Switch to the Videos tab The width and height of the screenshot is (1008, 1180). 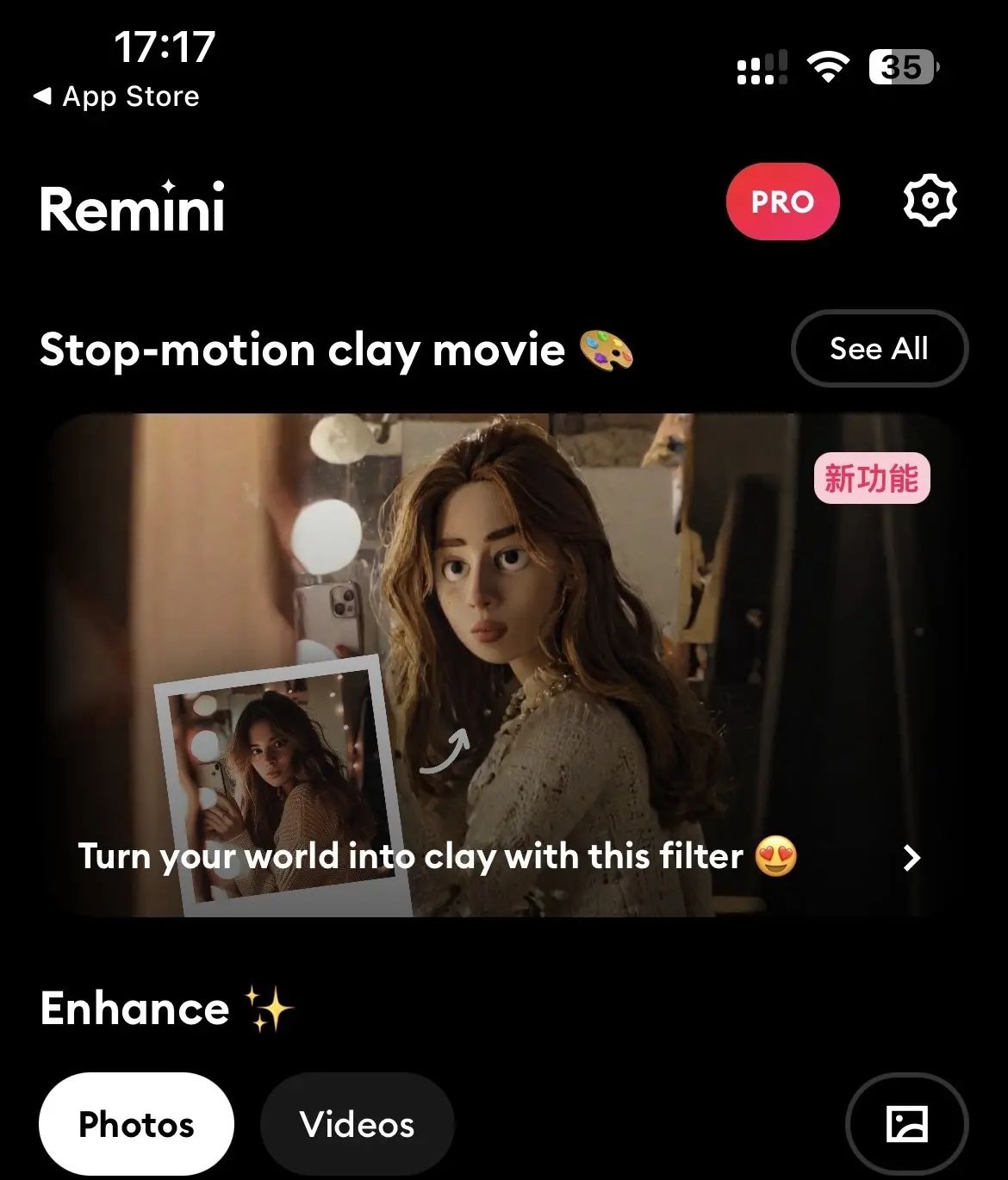pyautogui.click(x=357, y=1124)
